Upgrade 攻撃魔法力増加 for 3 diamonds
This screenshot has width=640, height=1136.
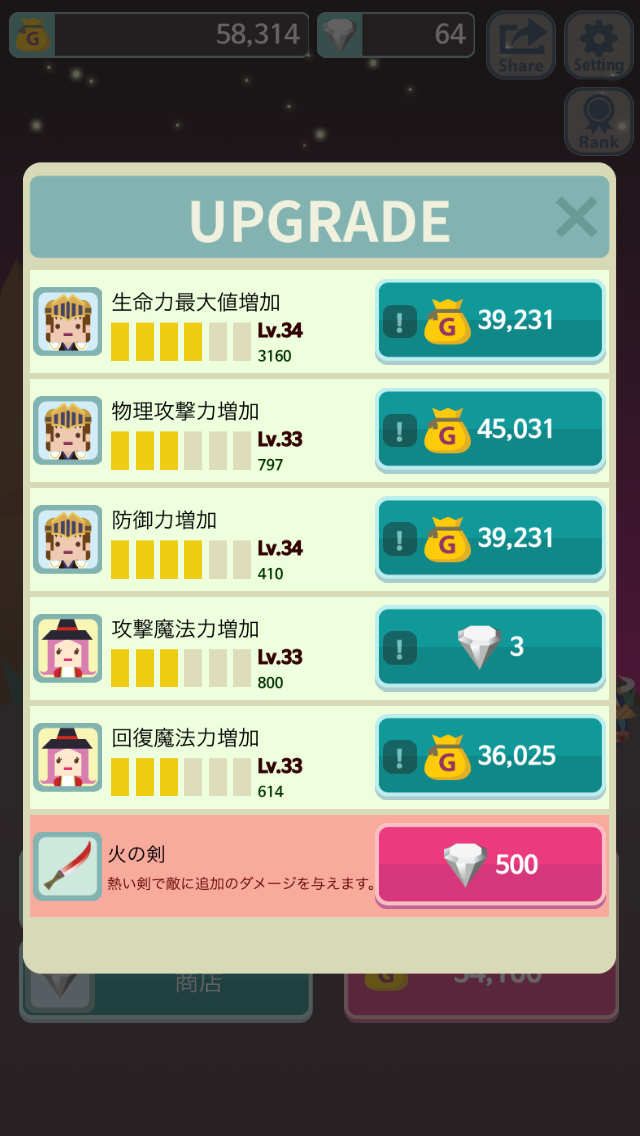pyautogui.click(x=490, y=647)
